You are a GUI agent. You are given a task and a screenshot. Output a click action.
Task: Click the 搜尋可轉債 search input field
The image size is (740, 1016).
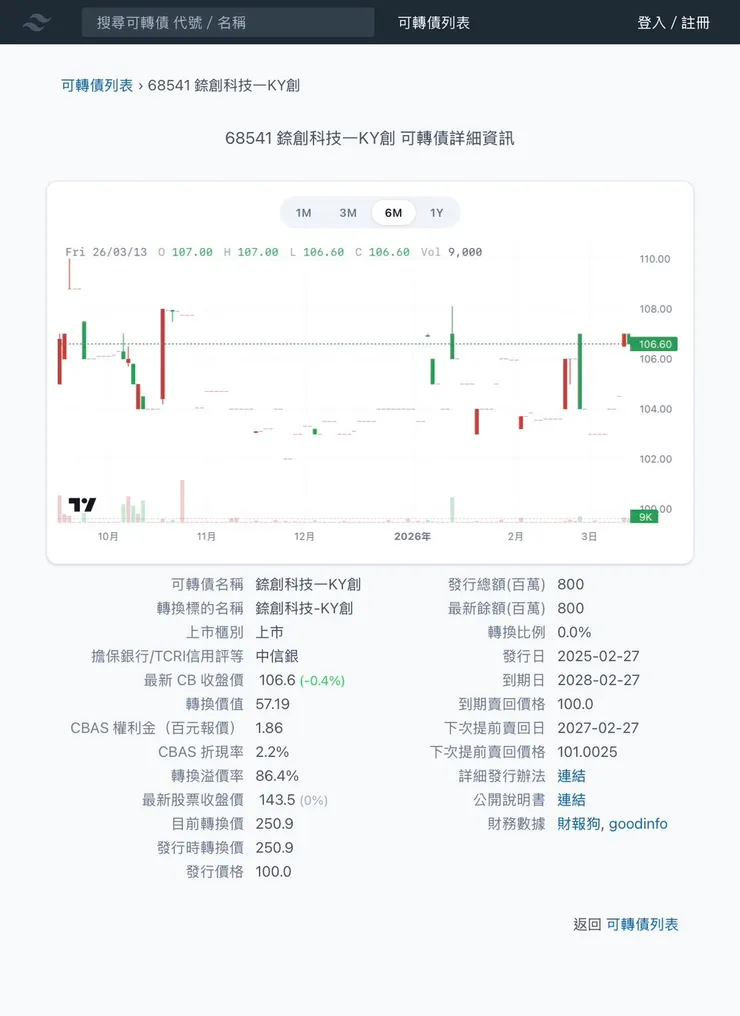pyautogui.click(x=228, y=22)
